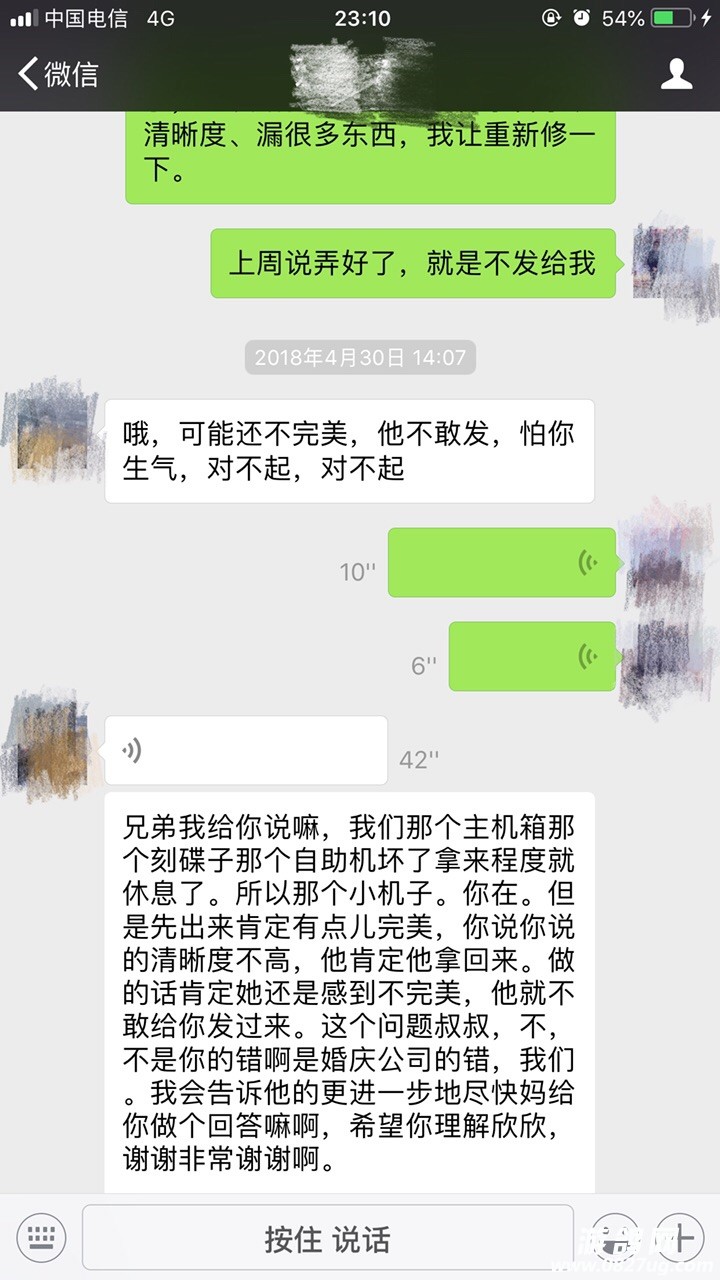Image resolution: width=720 pixels, height=1280 pixels.
Task: Open the plus attachment menu
Action: click(682, 1238)
